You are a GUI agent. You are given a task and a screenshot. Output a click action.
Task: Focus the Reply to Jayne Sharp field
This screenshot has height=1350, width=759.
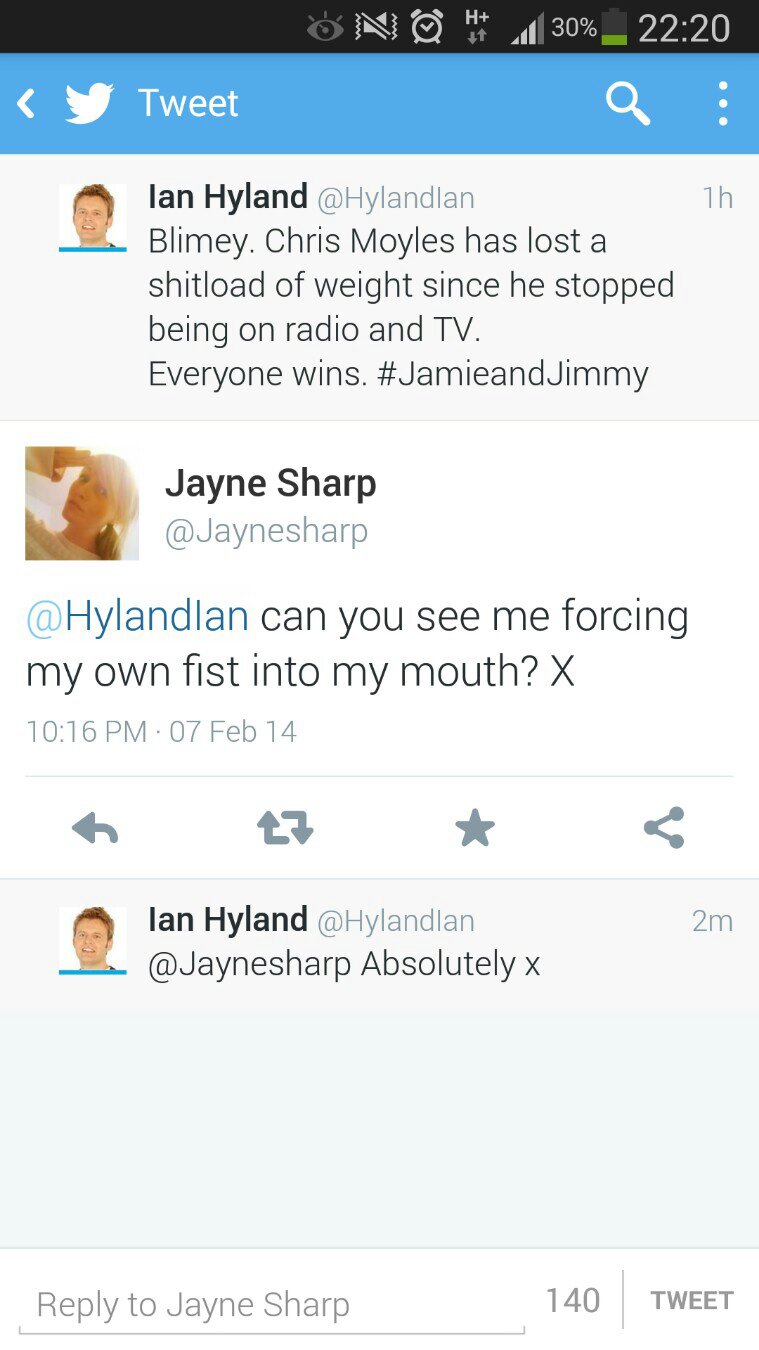click(270, 1304)
